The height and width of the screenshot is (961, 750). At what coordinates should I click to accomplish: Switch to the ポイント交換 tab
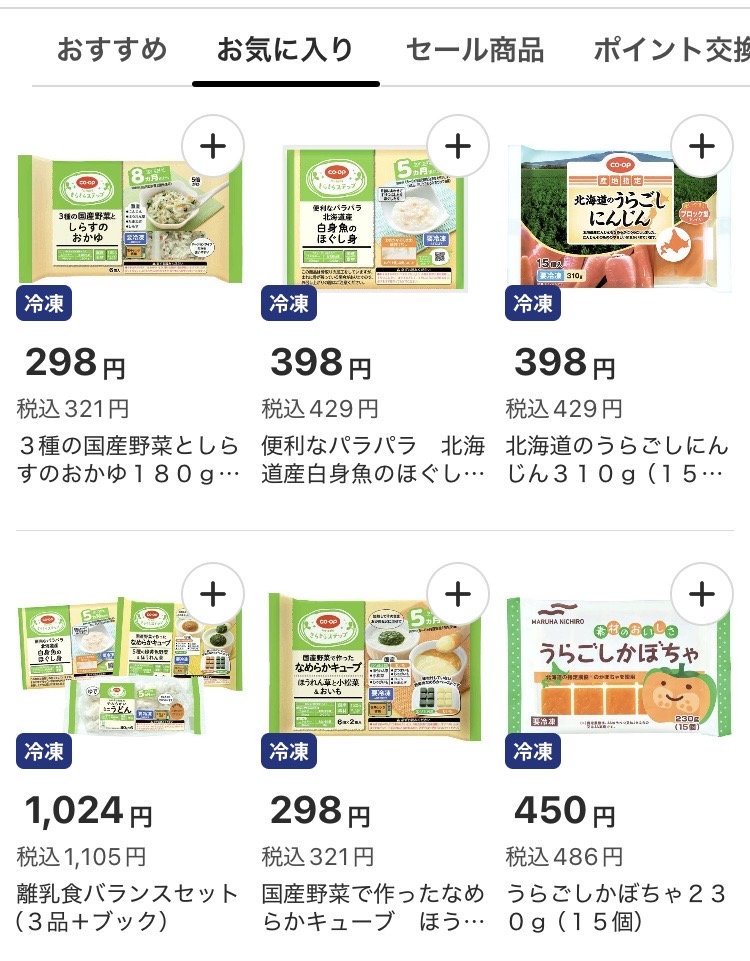[x=672, y=49]
